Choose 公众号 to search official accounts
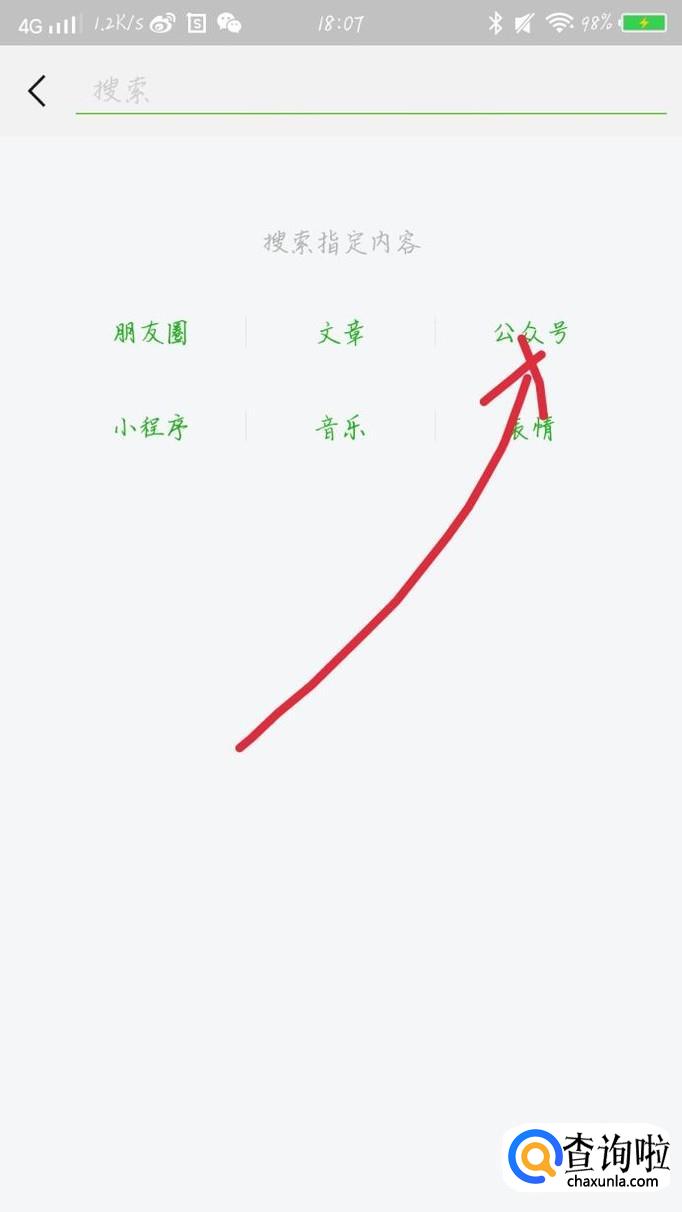The image size is (682, 1212). point(531,333)
